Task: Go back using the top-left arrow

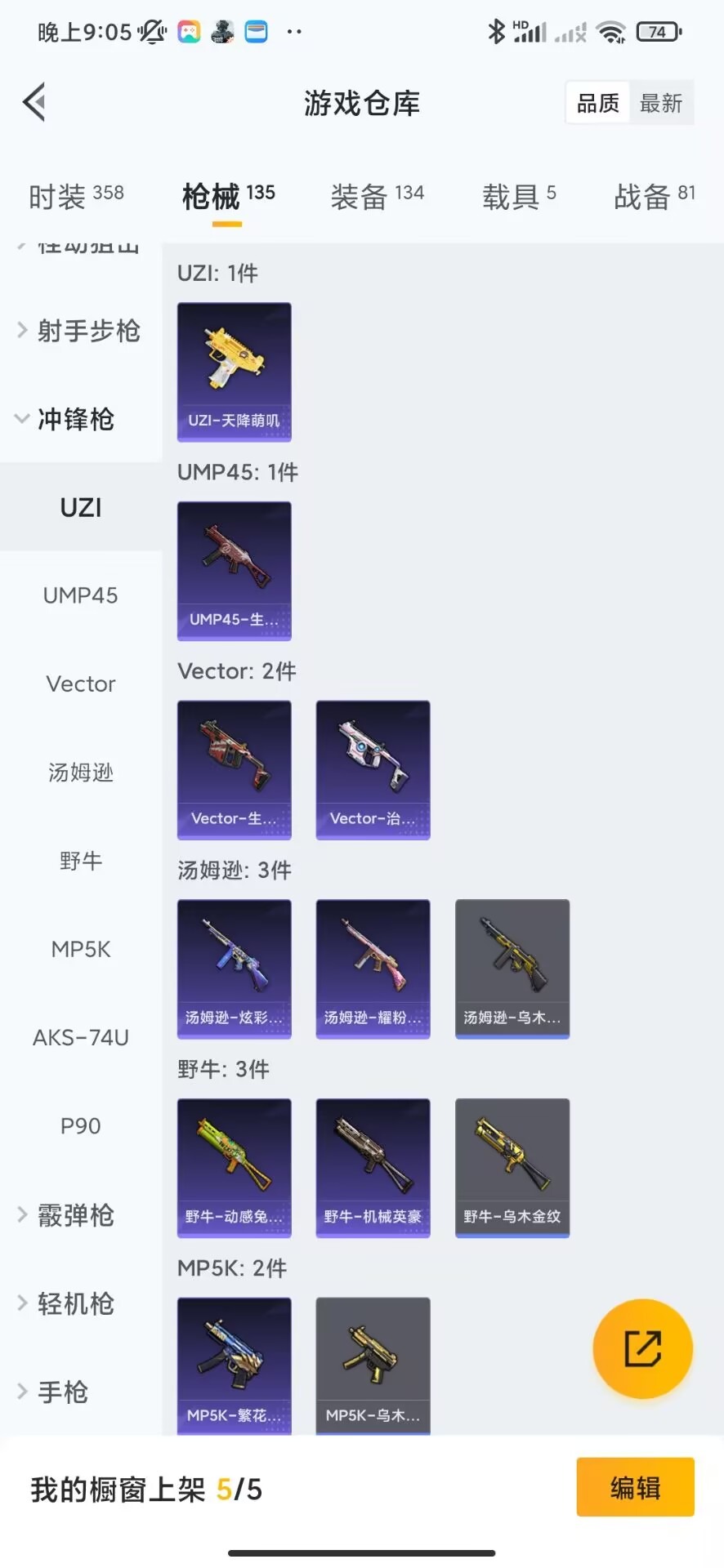Action: coord(34,103)
